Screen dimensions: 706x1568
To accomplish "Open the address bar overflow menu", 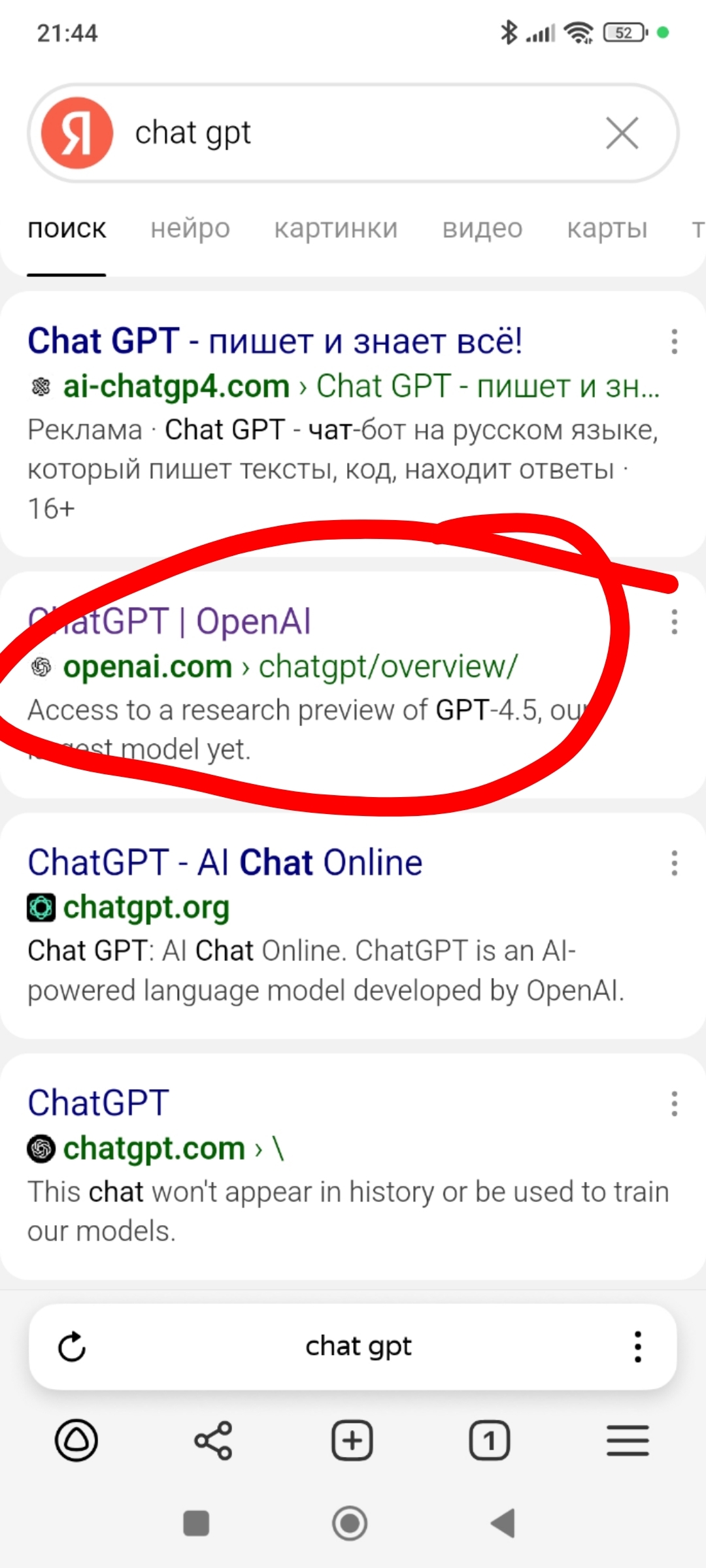I will pyautogui.click(x=637, y=1347).
